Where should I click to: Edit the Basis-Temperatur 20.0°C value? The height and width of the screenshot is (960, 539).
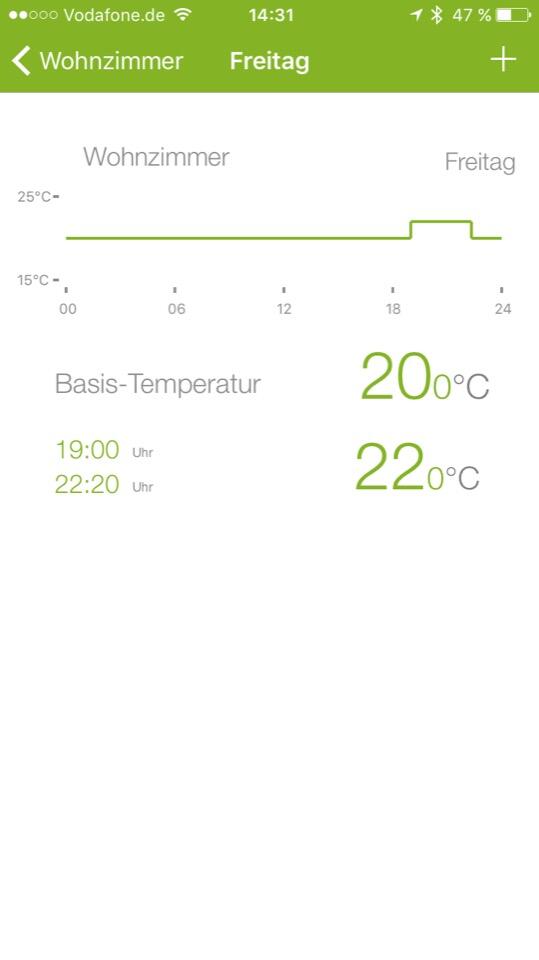click(424, 377)
